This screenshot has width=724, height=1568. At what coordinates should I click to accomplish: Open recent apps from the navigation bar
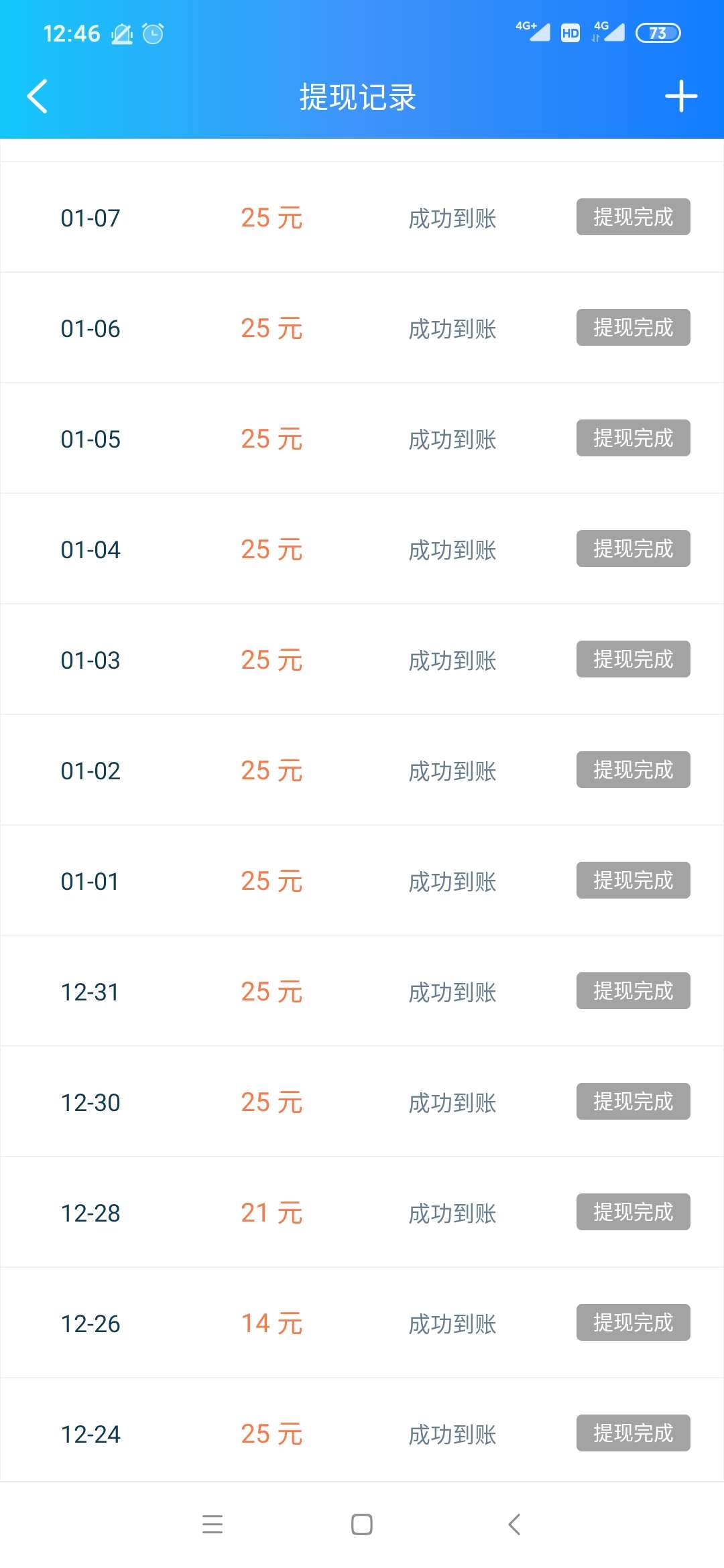tap(213, 1524)
